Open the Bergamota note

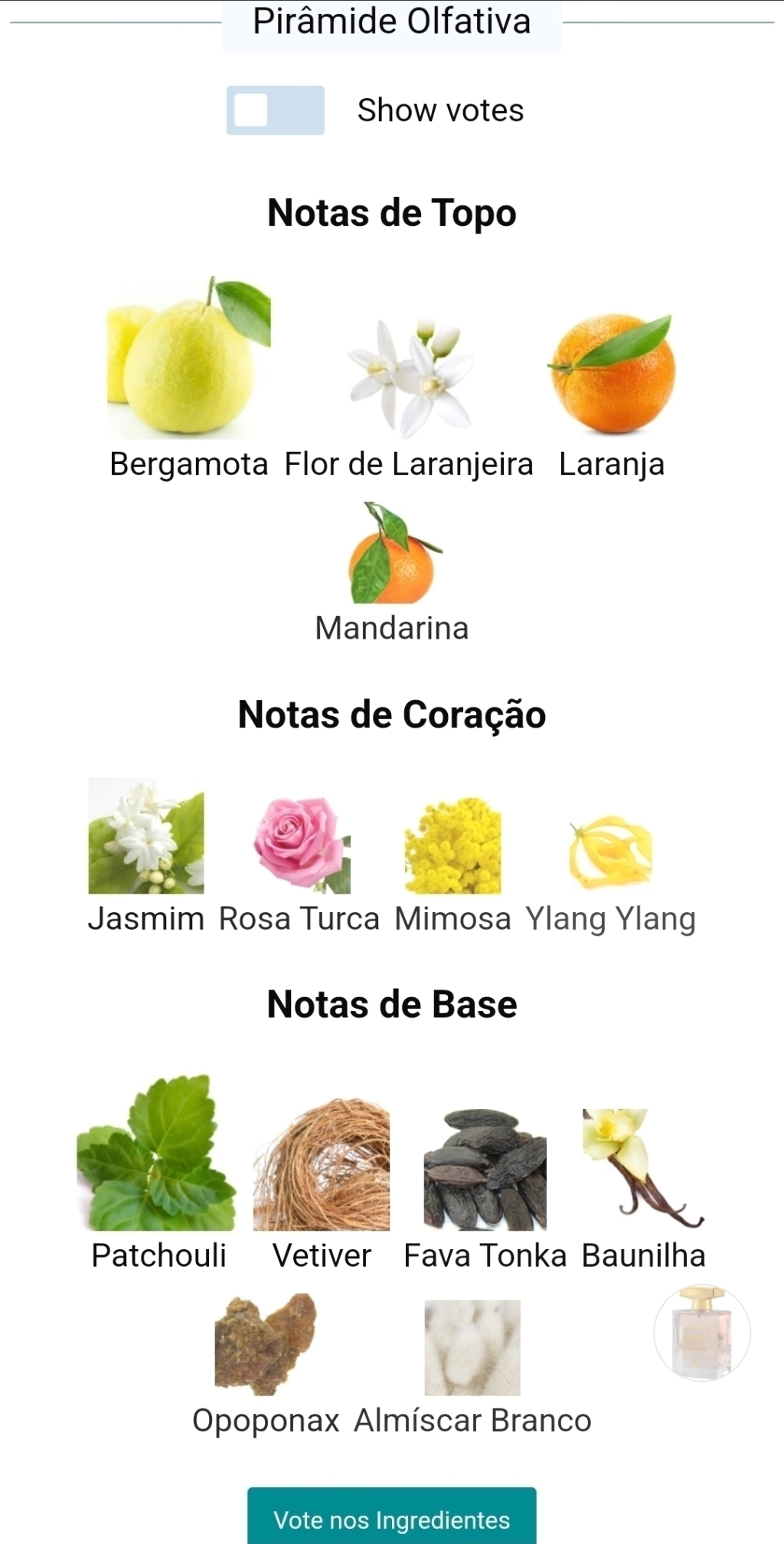click(188, 378)
